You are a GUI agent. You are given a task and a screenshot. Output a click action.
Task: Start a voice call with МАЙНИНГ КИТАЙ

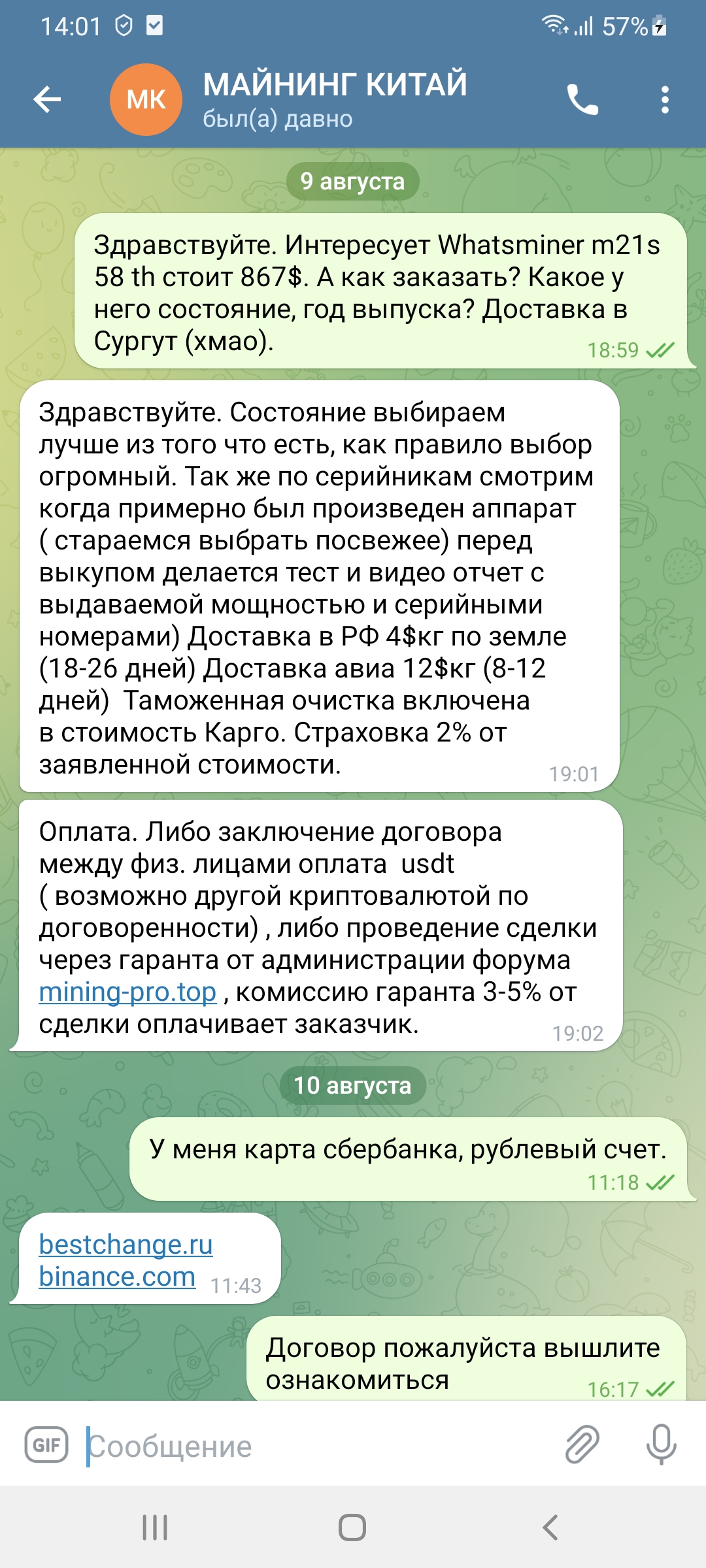tap(582, 100)
